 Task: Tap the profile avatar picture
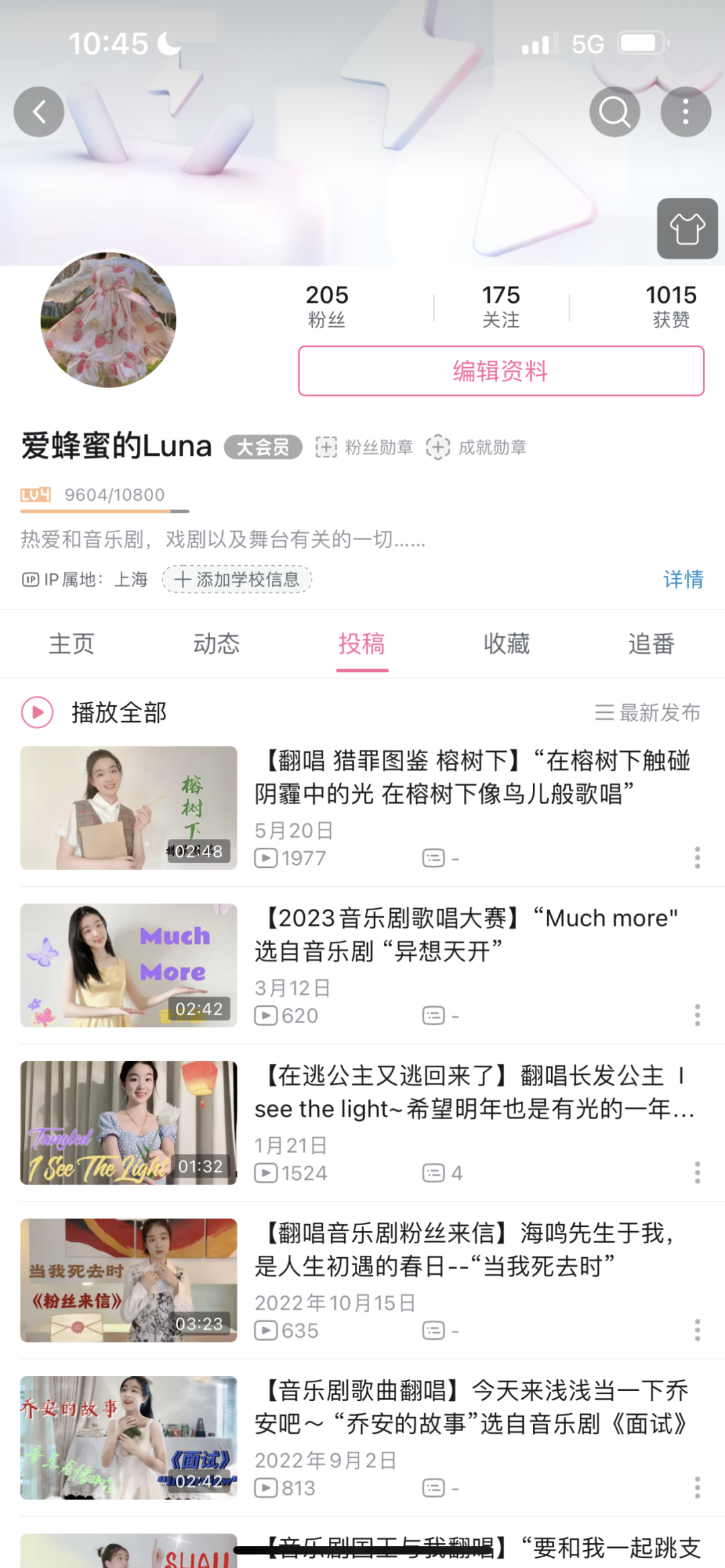[109, 320]
